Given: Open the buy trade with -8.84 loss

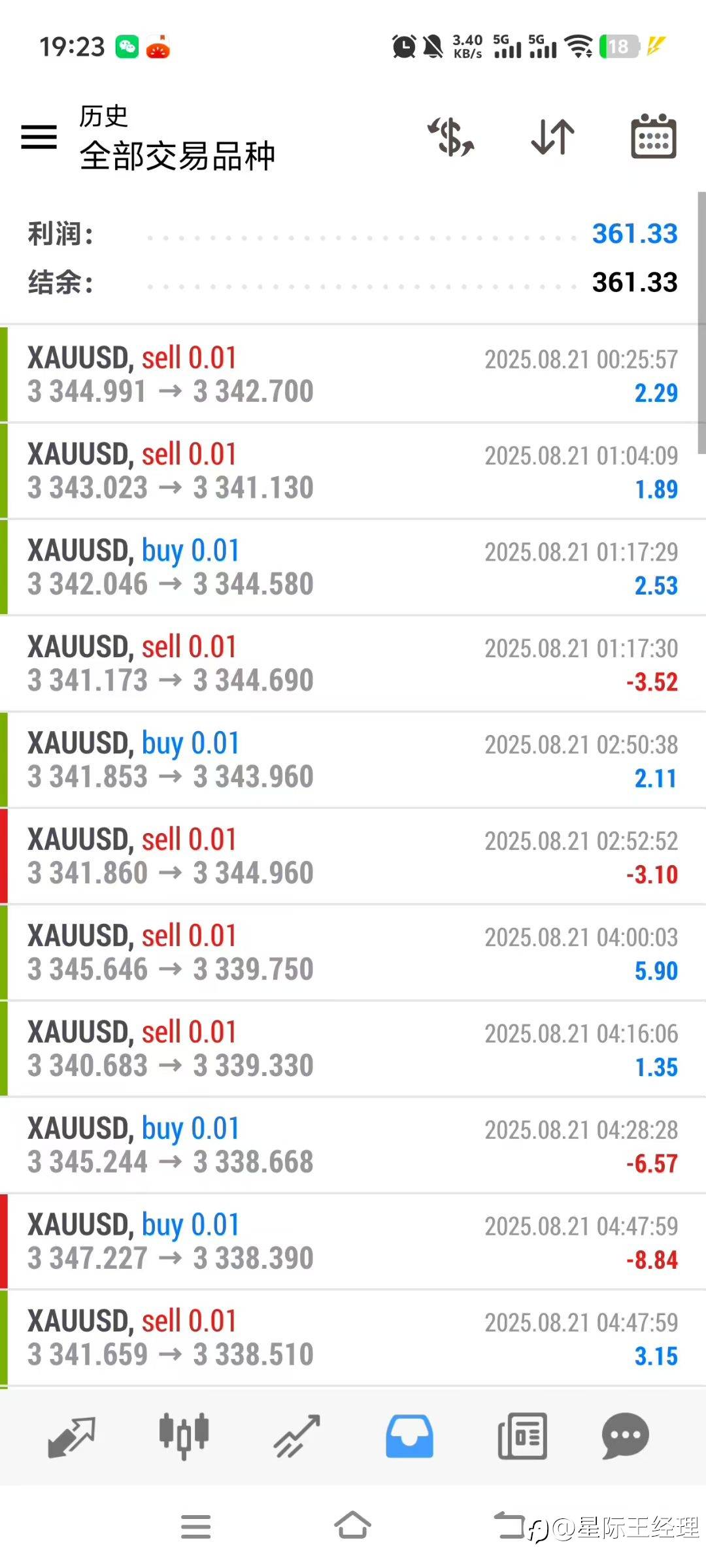Looking at the screenshot, I should click(353, 1241).
